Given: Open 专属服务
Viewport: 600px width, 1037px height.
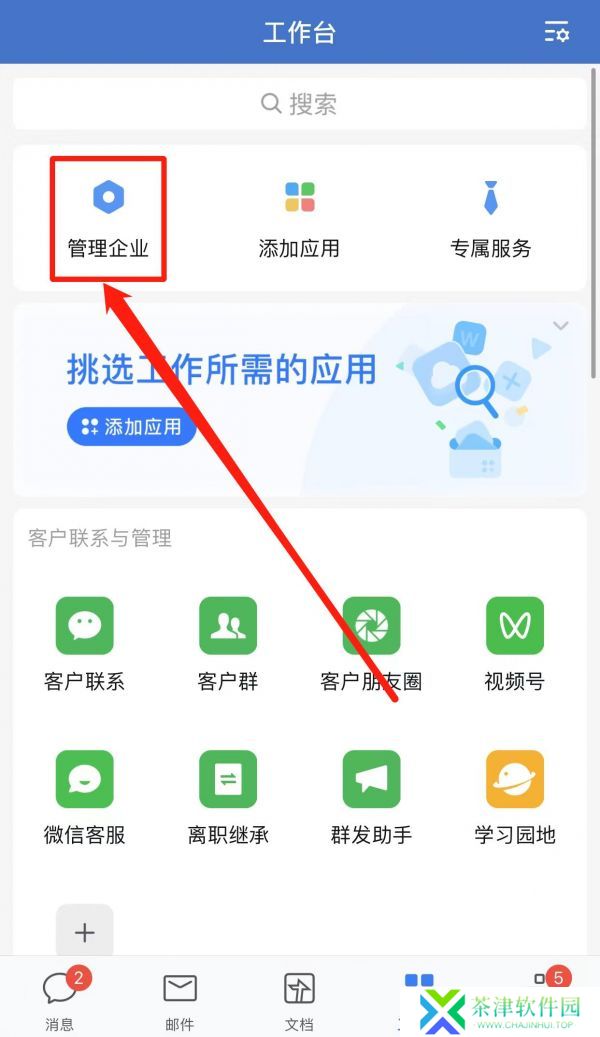Looking at the screenshot, I should [x=490, y=218].
